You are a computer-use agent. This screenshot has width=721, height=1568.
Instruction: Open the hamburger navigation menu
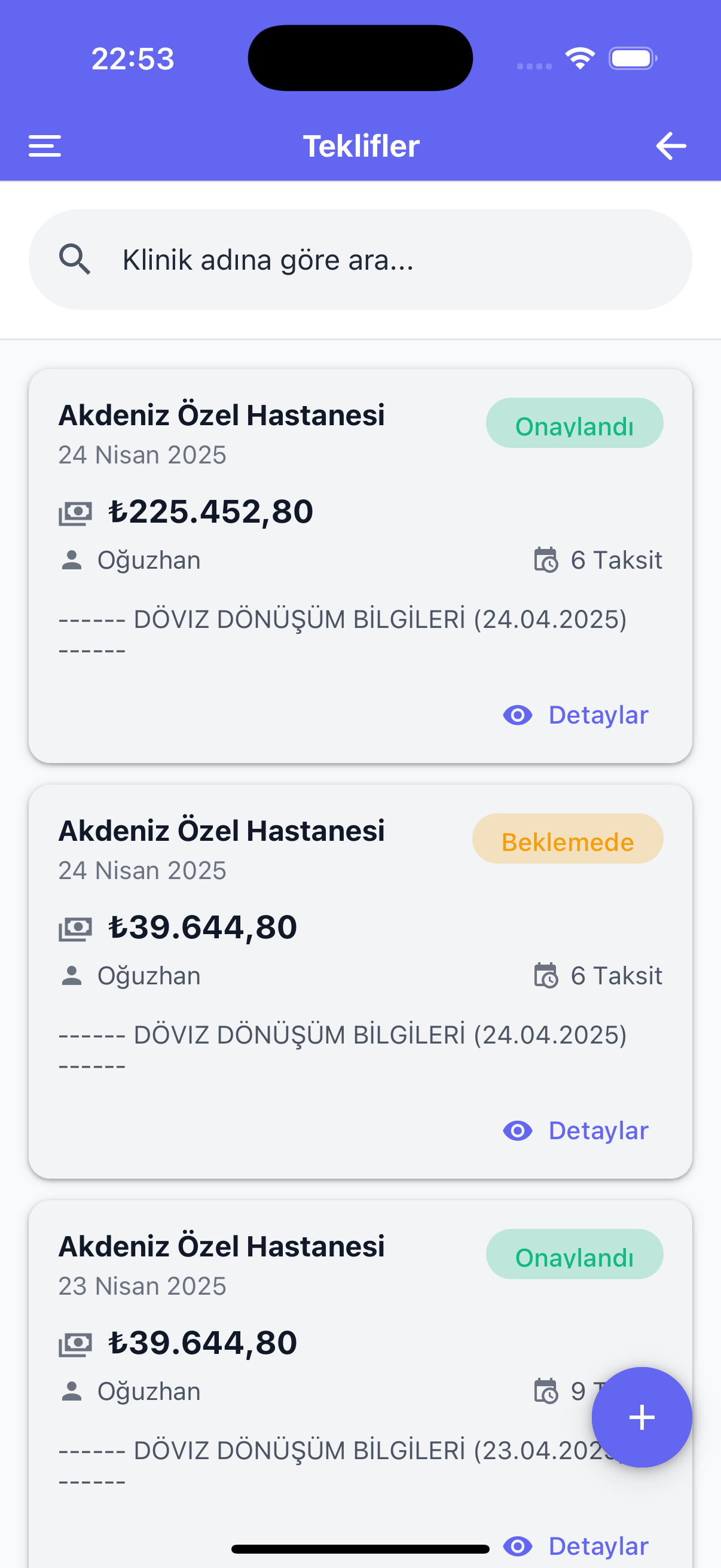(44, 145)
